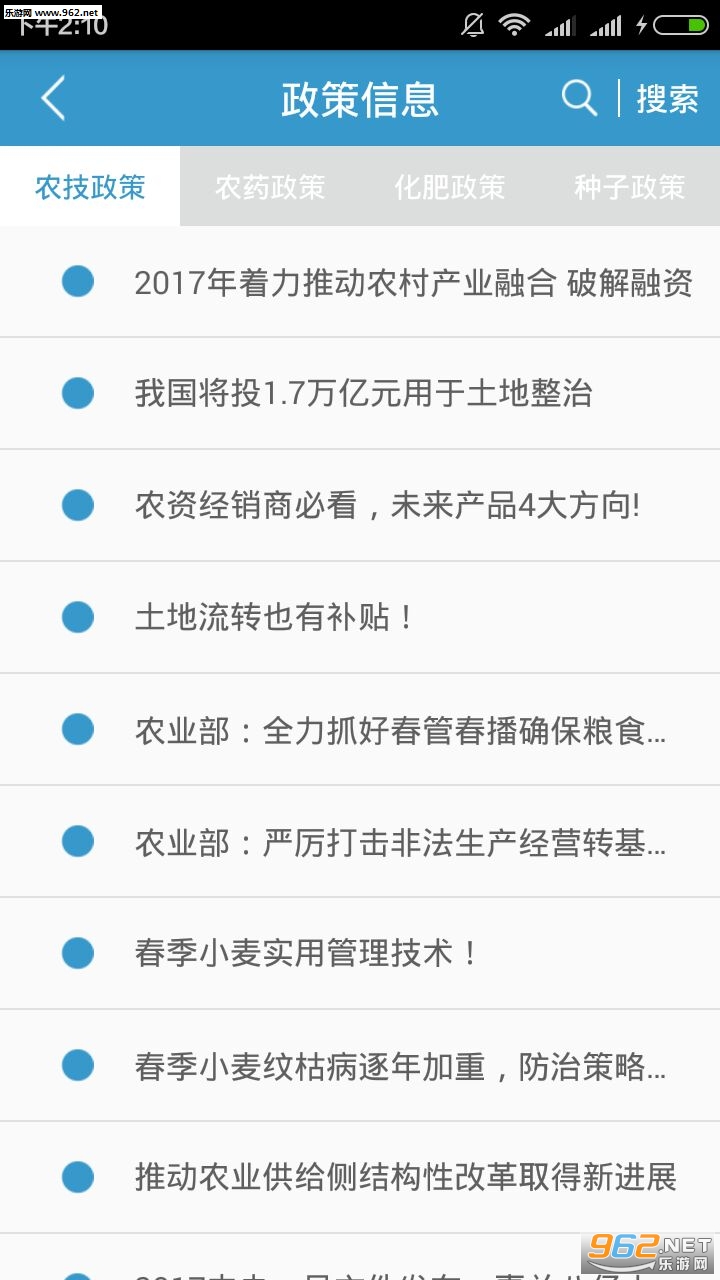Open 农业部:严厉打击非法生产经营 article
The image size is (720, 1280).
click(360, 841)
